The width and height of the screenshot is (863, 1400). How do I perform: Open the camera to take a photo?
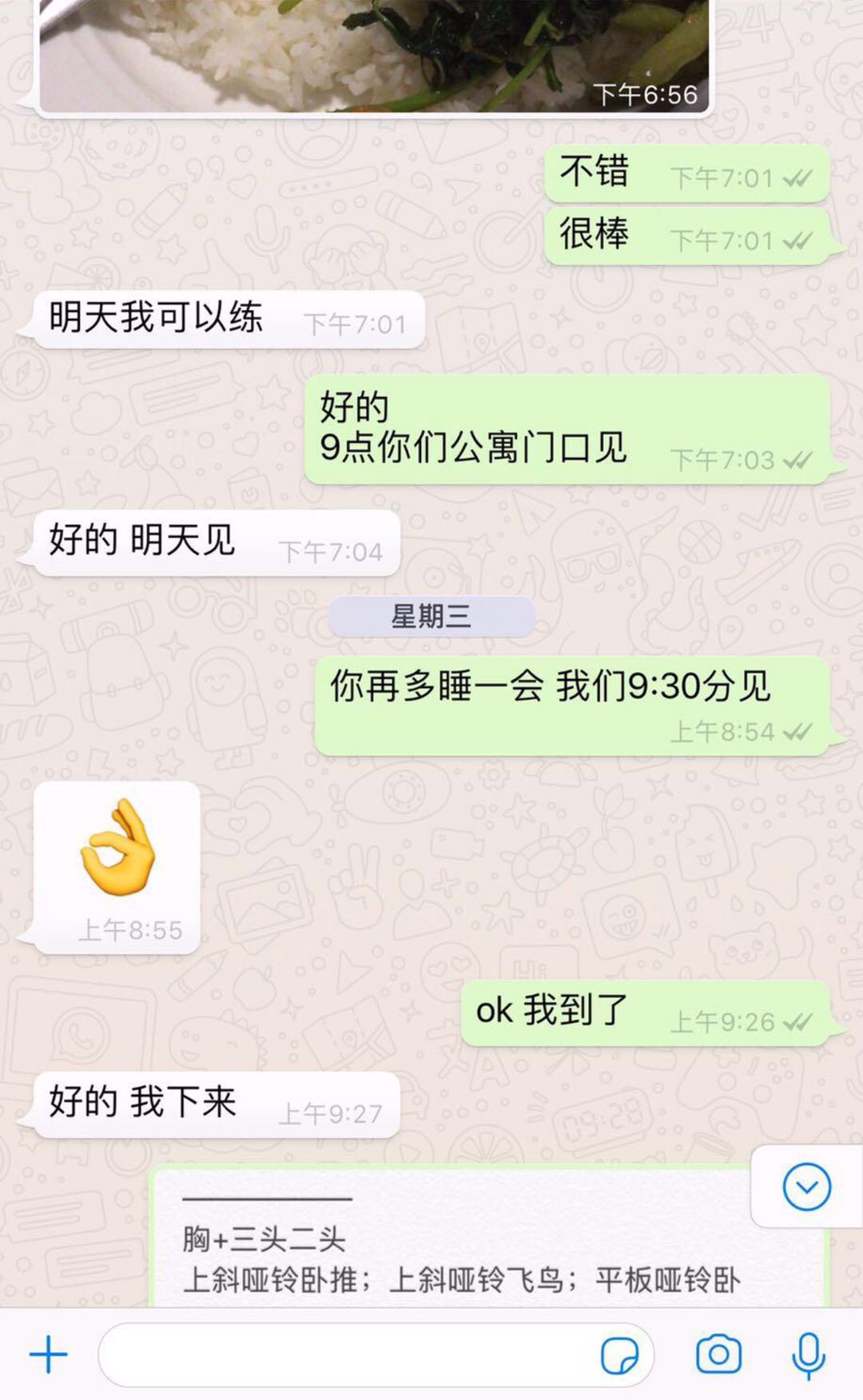tap(718, 1354)
